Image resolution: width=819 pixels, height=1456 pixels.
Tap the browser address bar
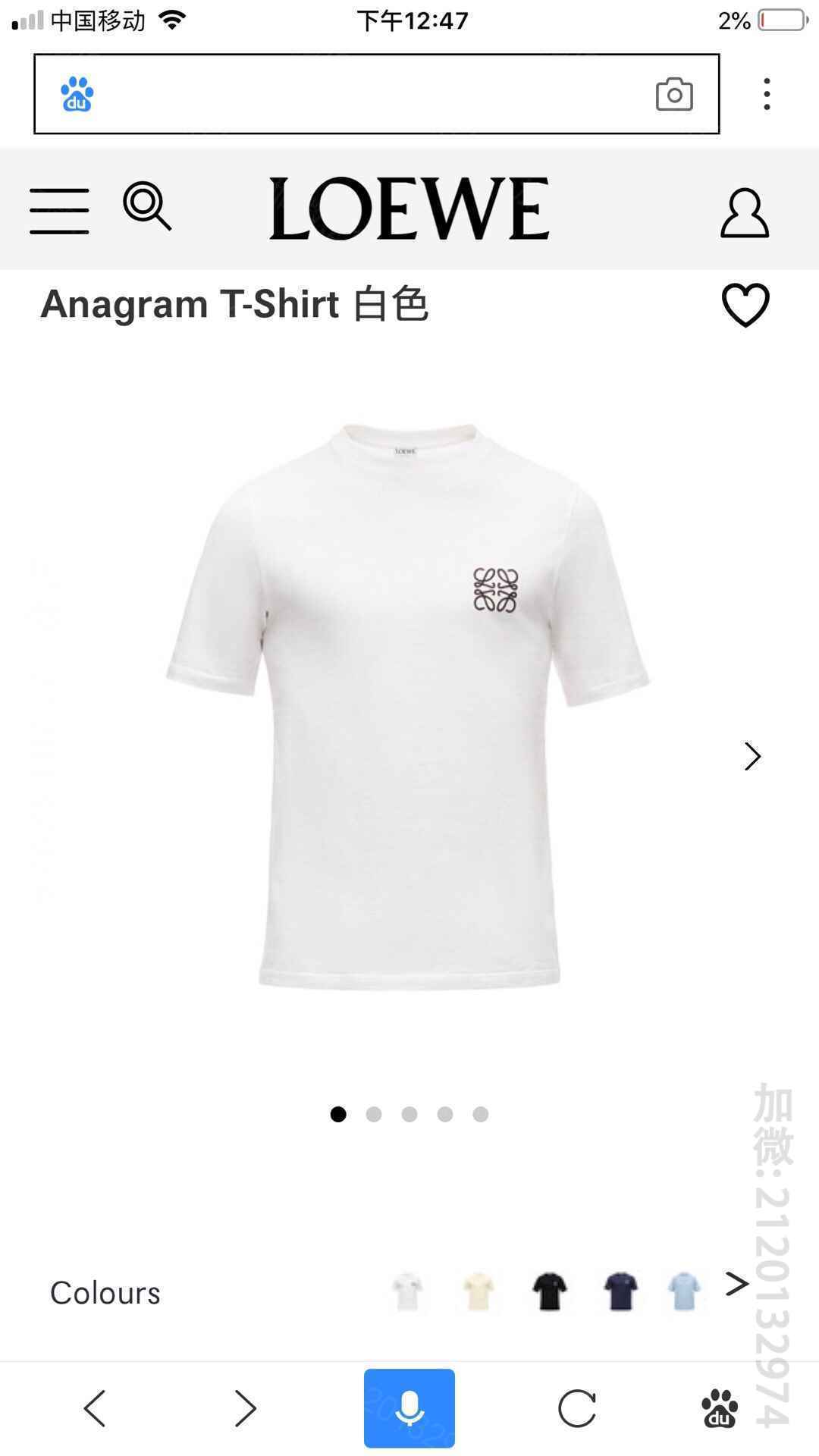click(364, 94)
